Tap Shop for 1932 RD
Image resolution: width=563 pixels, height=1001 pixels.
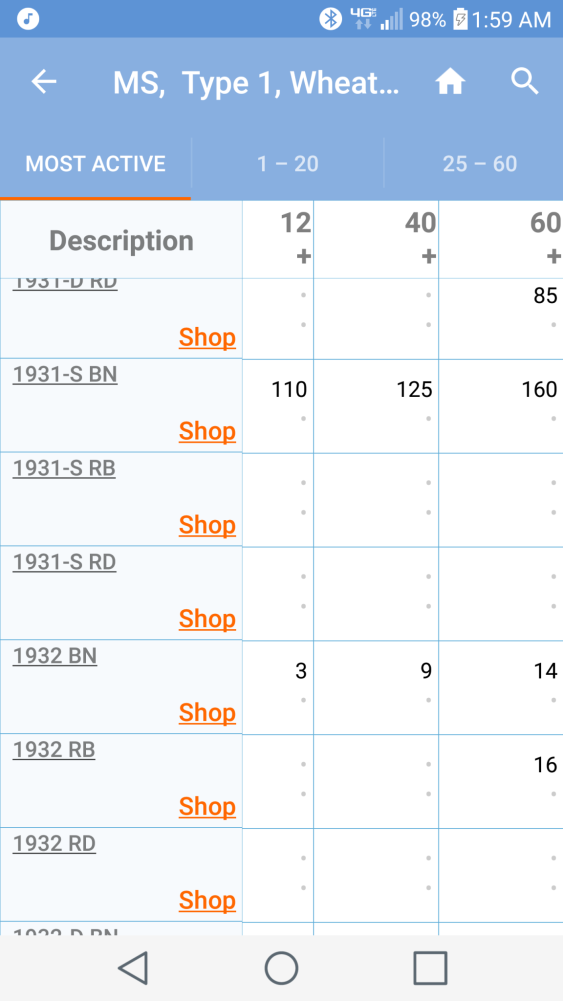pyautogui.click(x=207, y=900)
